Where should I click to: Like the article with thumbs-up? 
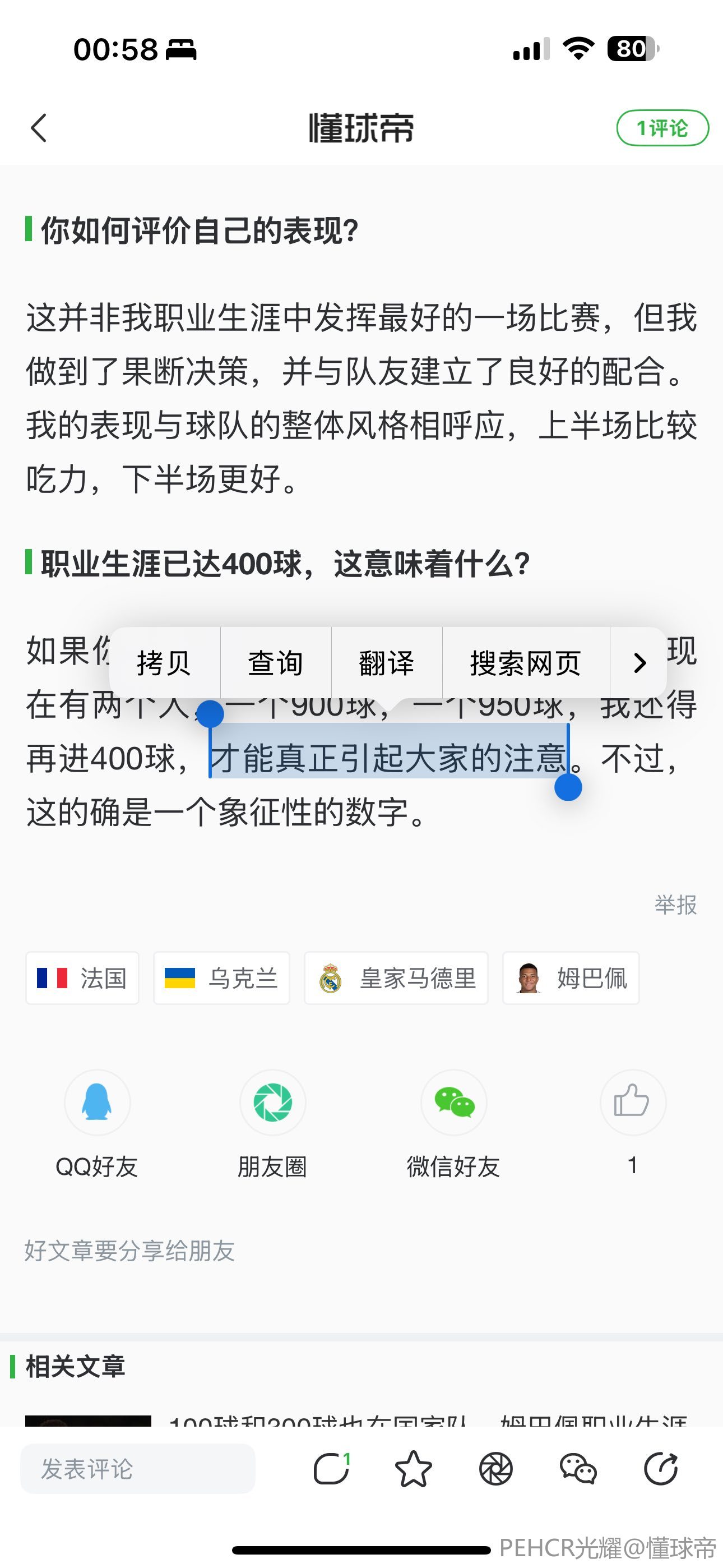coord(633,1103)
